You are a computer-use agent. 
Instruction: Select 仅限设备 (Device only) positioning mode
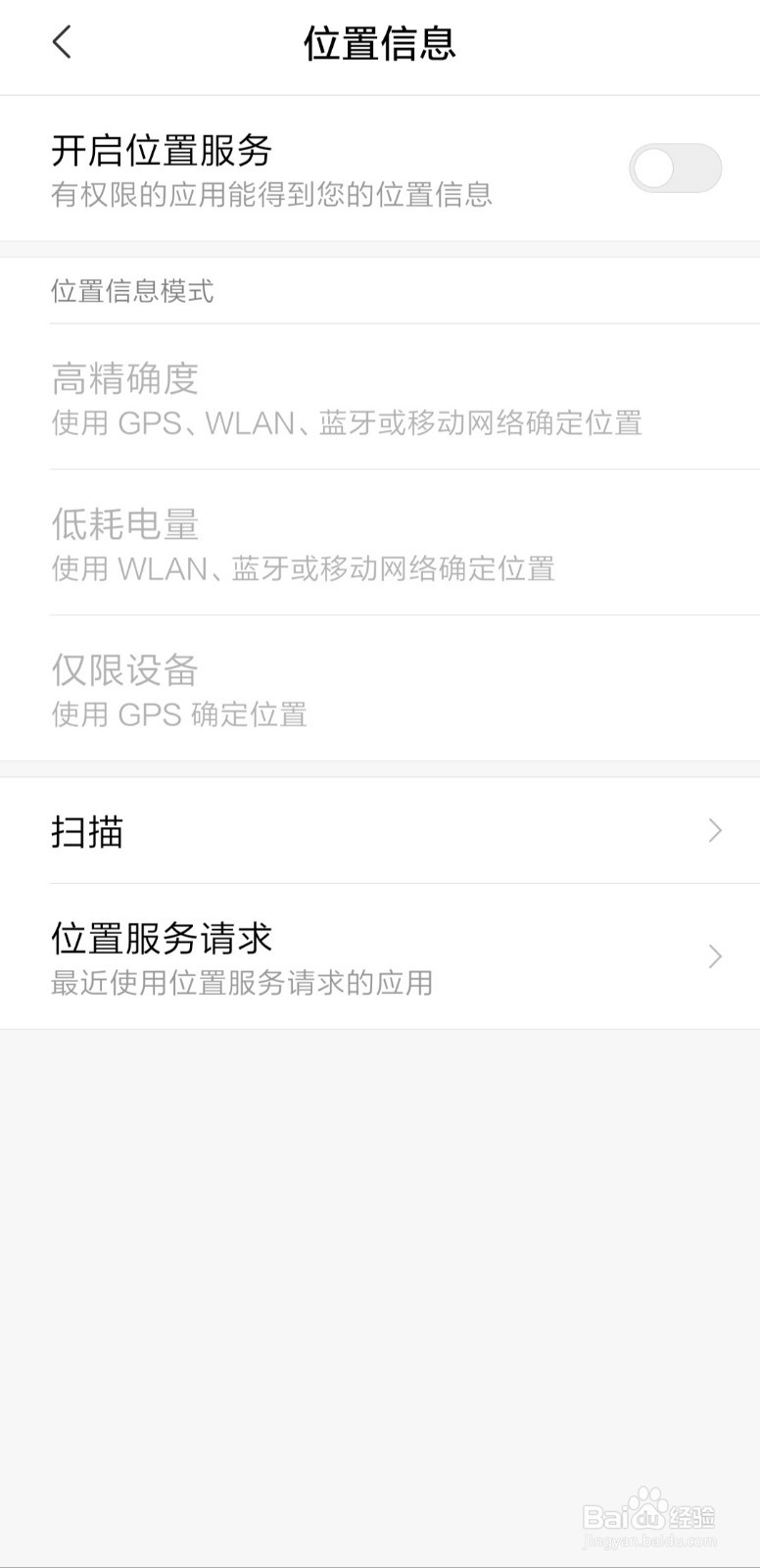[124, 671]
